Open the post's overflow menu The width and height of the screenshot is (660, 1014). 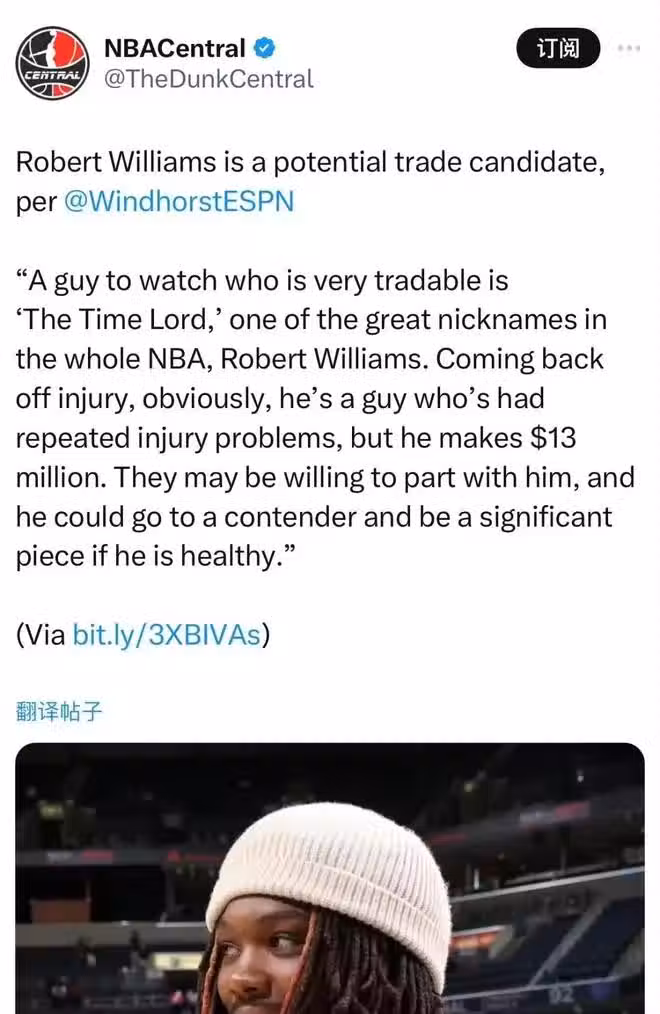[x=629, y=48]
